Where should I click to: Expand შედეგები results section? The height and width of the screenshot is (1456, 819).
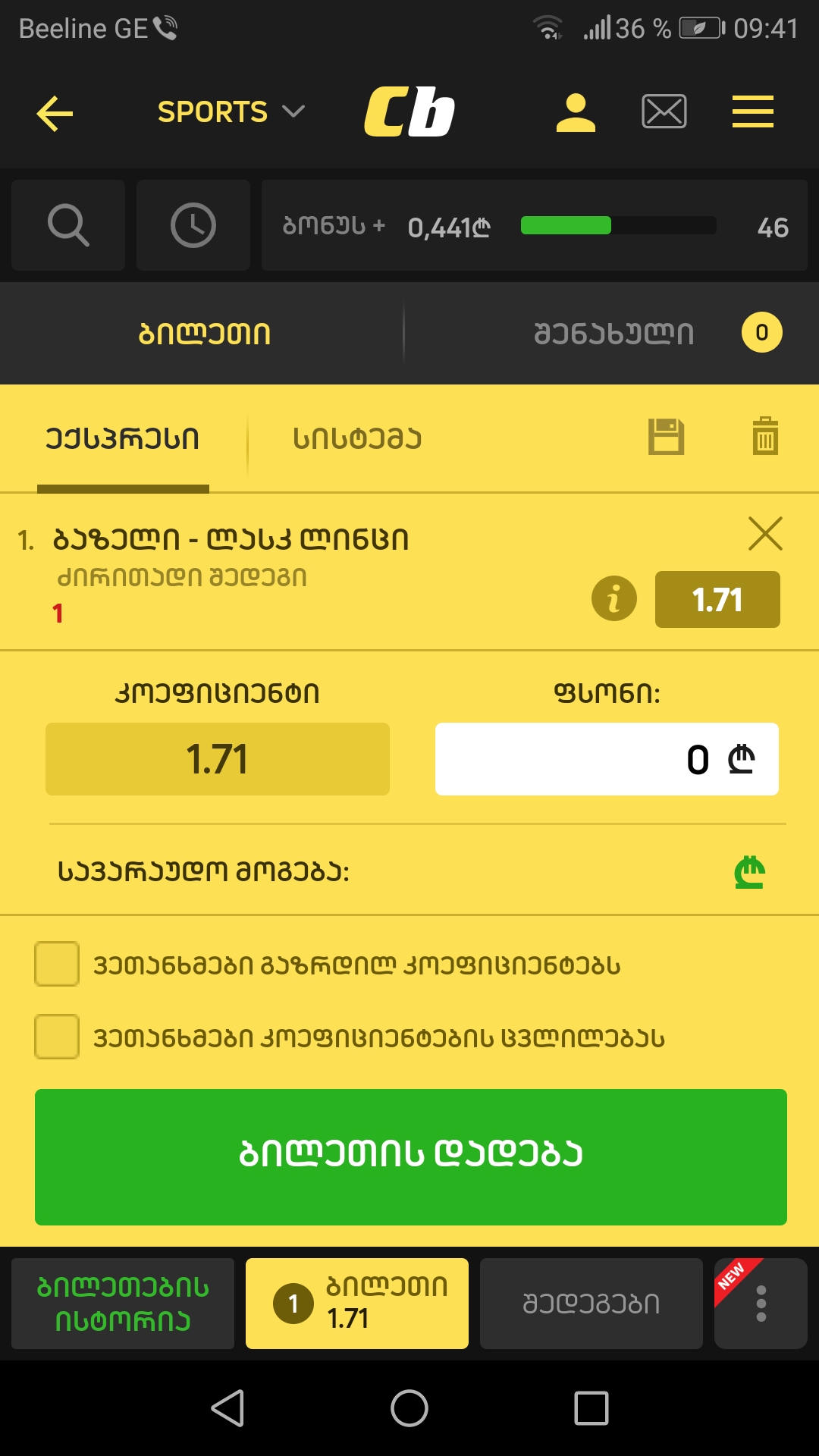(x=591, y=1303)
